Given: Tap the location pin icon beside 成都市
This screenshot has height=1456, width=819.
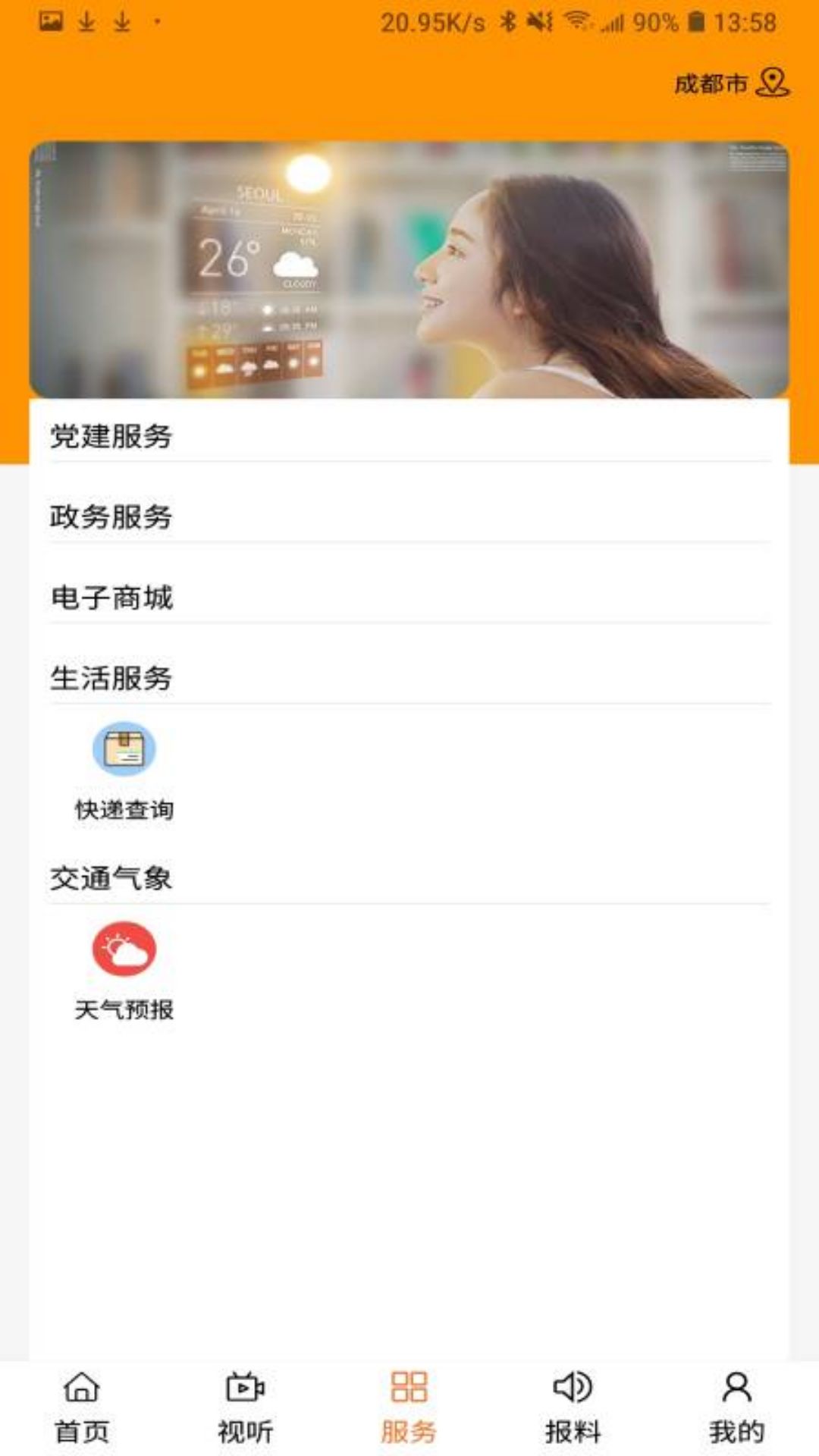Looking at the screenshot, I should coord(773,83).
